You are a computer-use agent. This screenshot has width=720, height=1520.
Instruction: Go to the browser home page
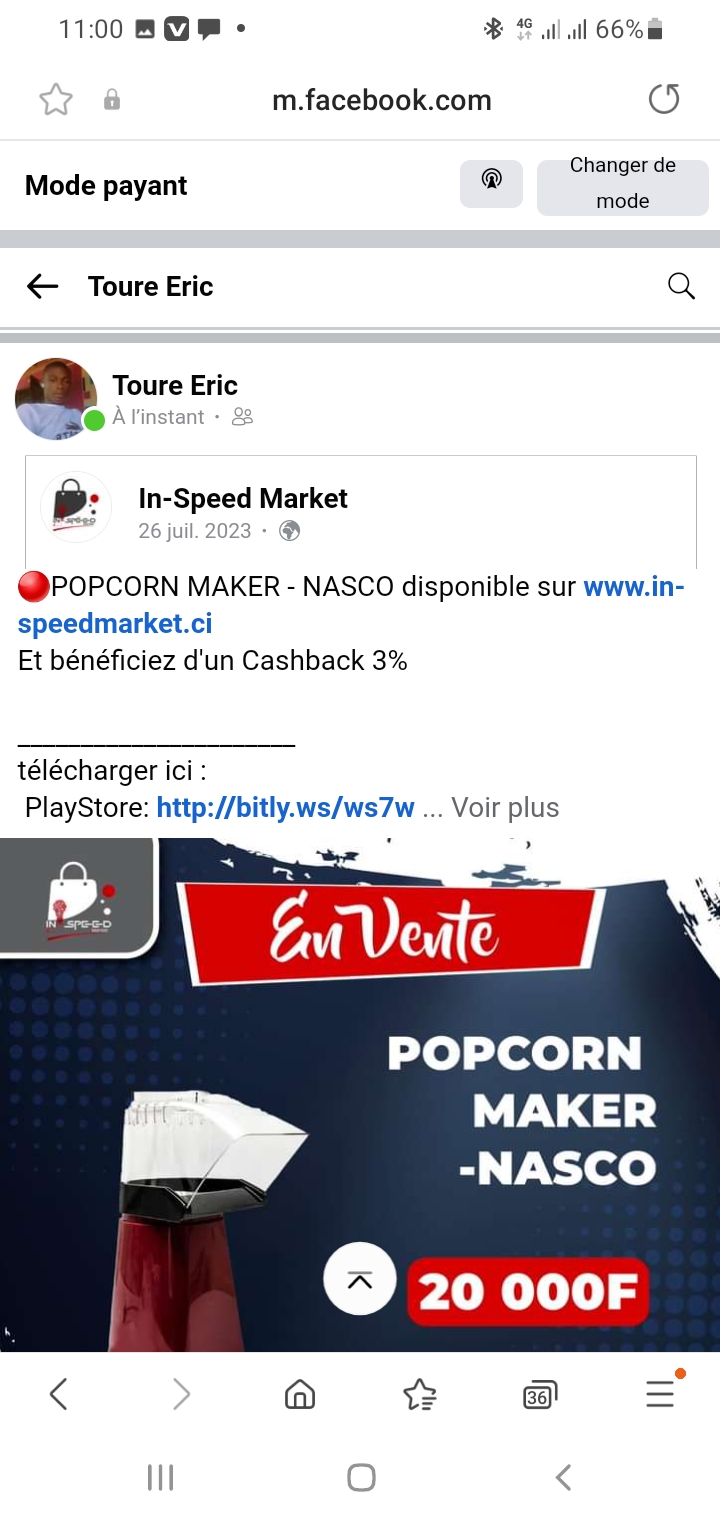point(300,1394)
